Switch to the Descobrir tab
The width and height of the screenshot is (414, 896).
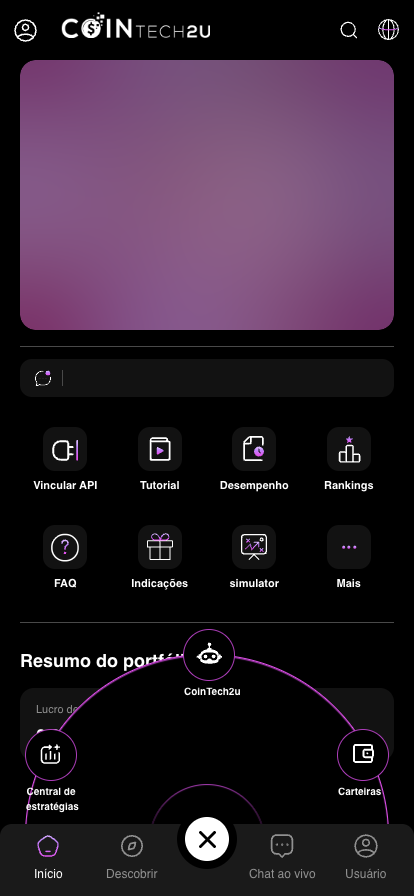(x=132, y=857)
